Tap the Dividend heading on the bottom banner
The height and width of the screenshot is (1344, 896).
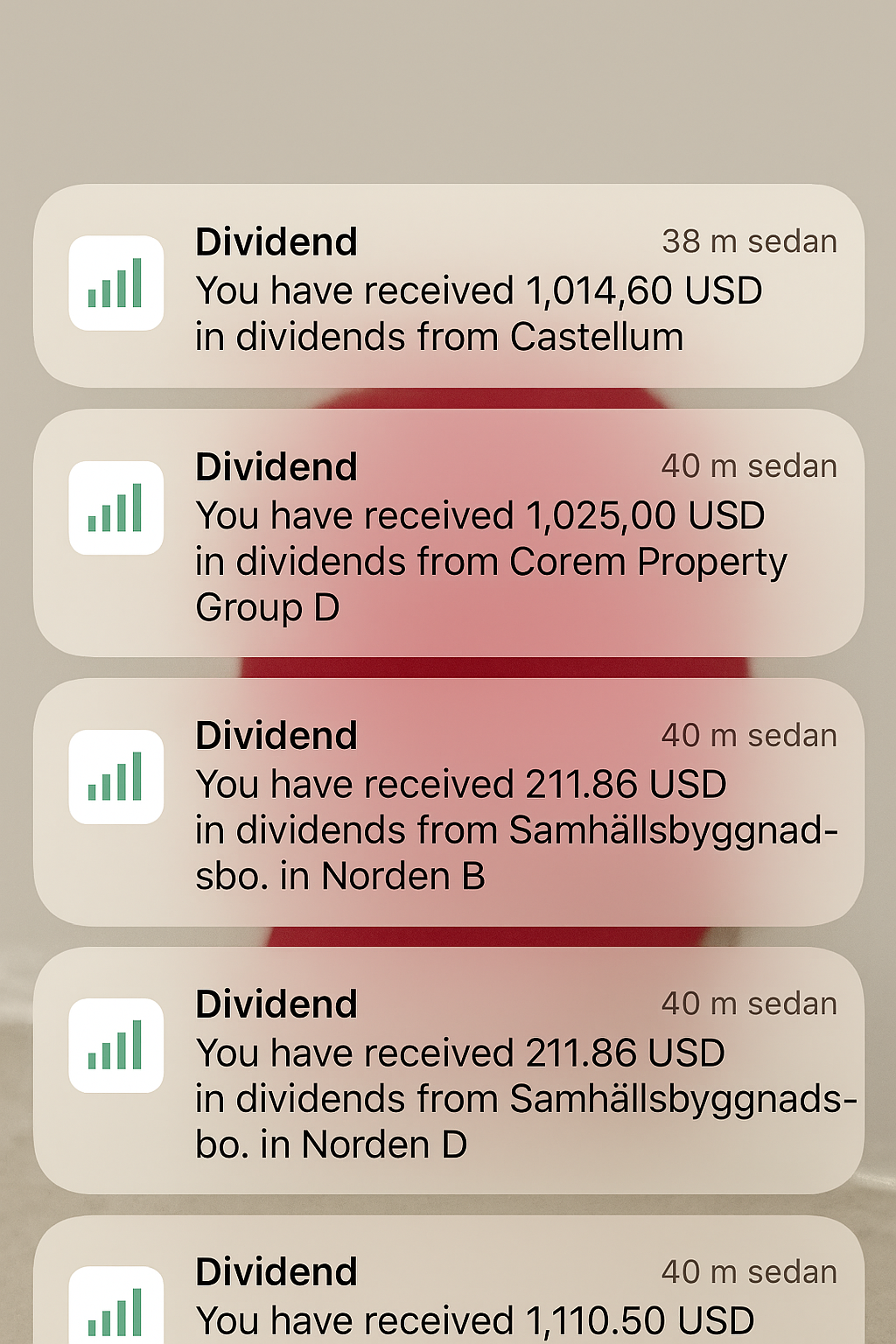click(276, 1270)
